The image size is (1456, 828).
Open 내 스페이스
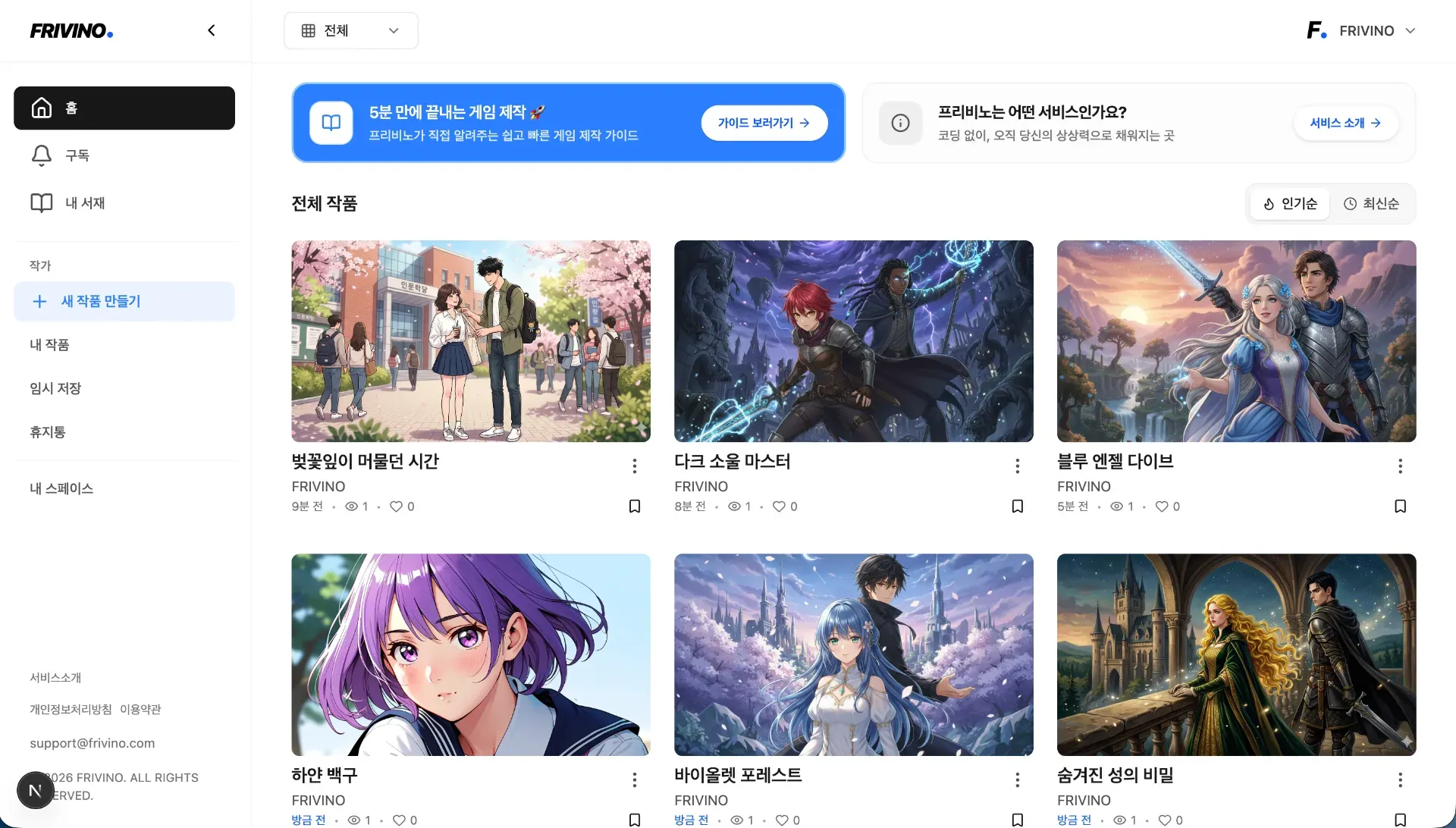pos(61,489)
